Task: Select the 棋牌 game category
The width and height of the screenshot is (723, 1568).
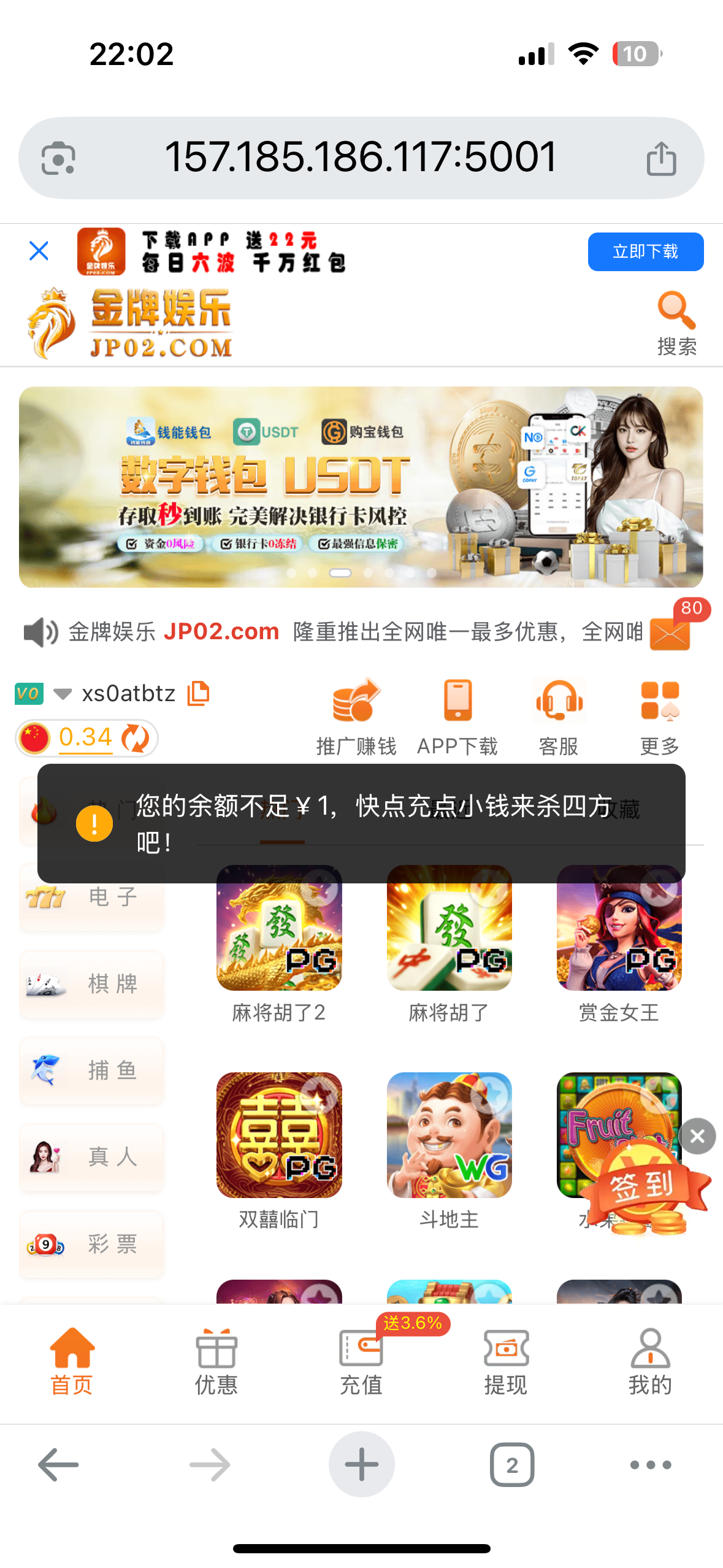Action: 92,984
